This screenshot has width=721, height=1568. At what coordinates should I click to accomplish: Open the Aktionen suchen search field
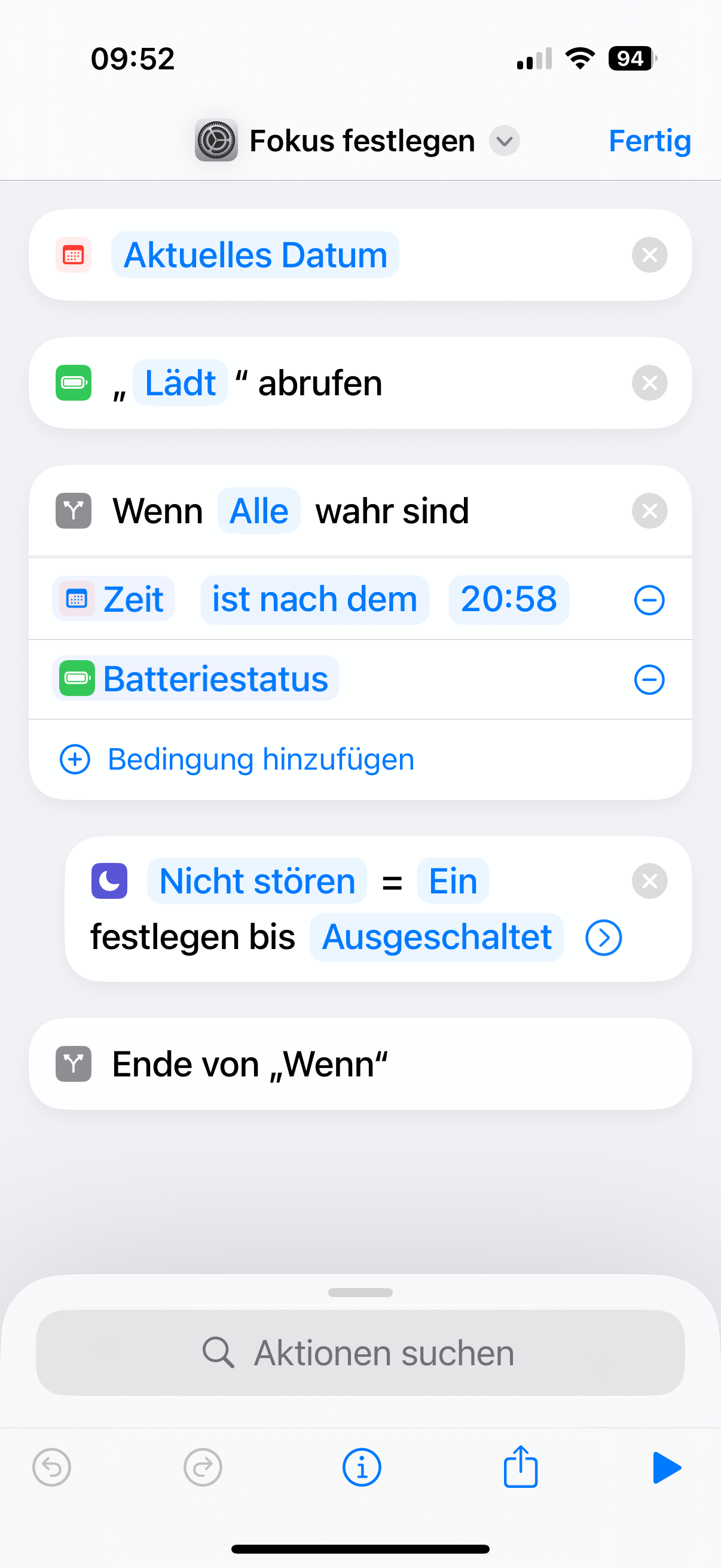pos(360,1353)
